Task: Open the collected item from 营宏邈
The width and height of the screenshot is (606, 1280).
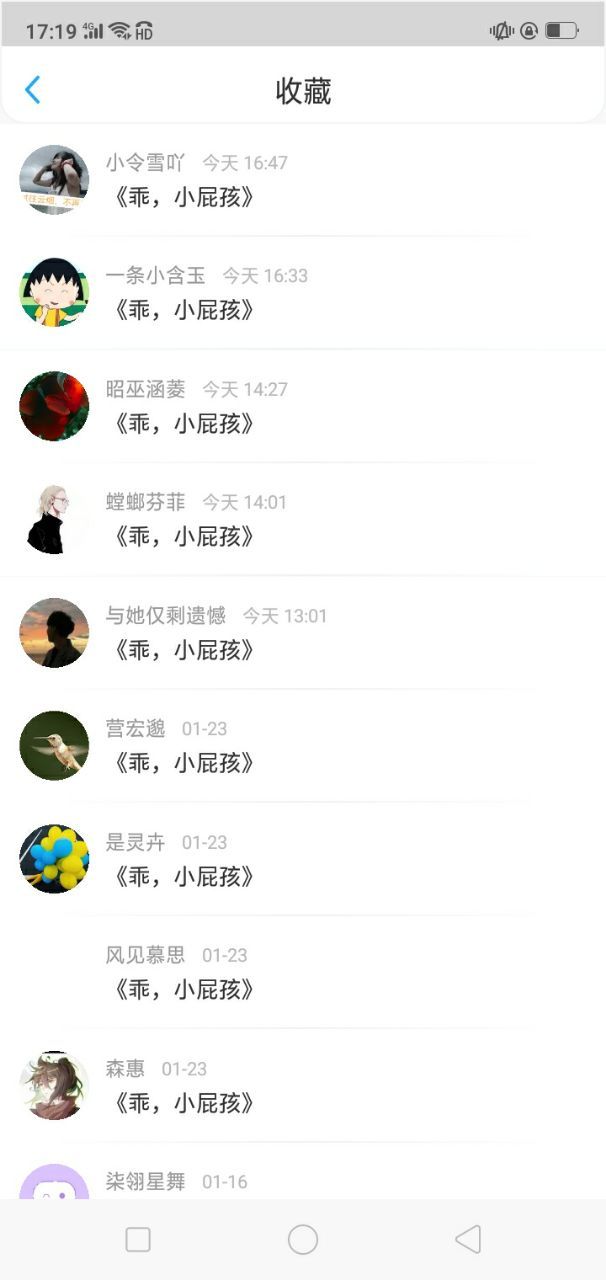Action: coord(300,746)
